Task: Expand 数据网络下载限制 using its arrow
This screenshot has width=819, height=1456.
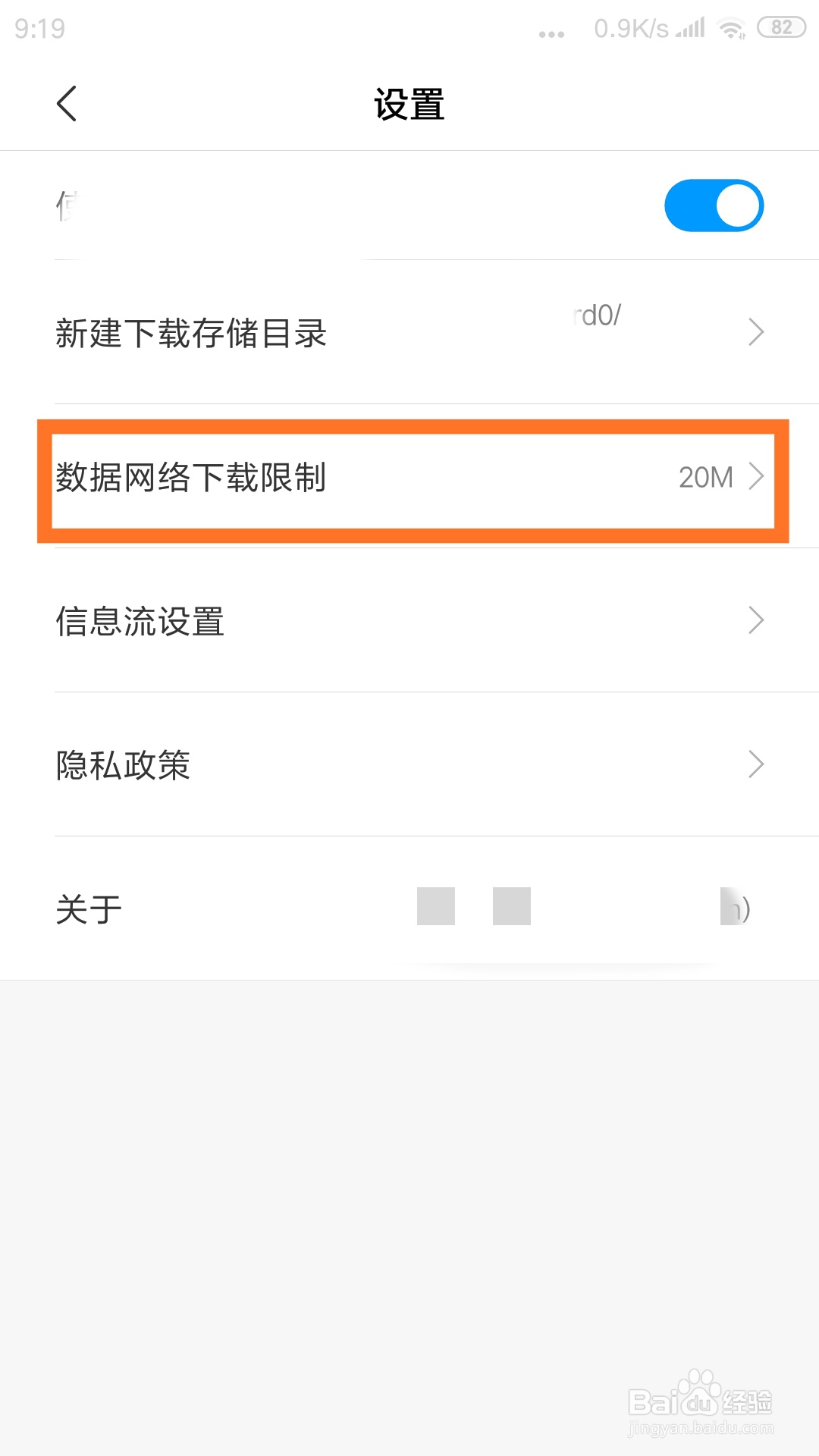Action: (758, 477)
